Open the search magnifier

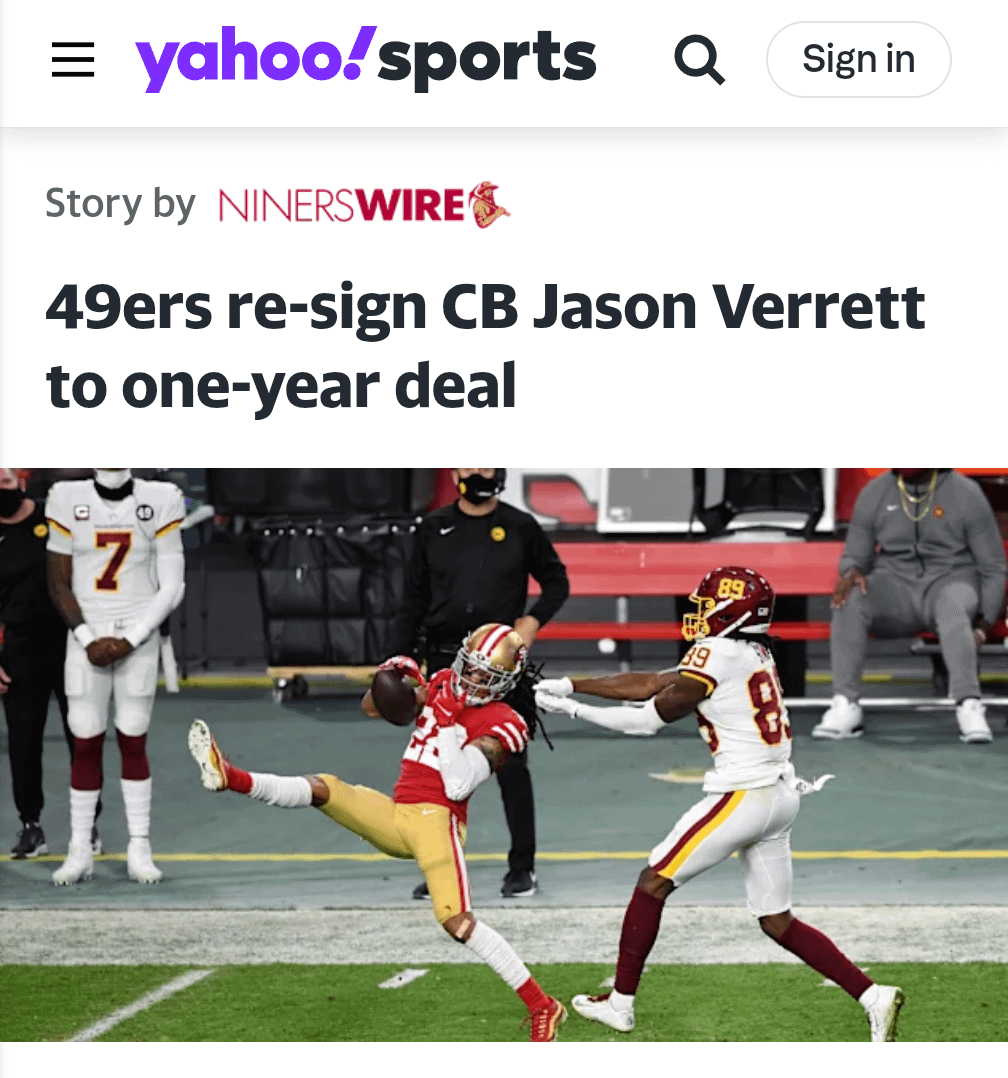[699, 60]
